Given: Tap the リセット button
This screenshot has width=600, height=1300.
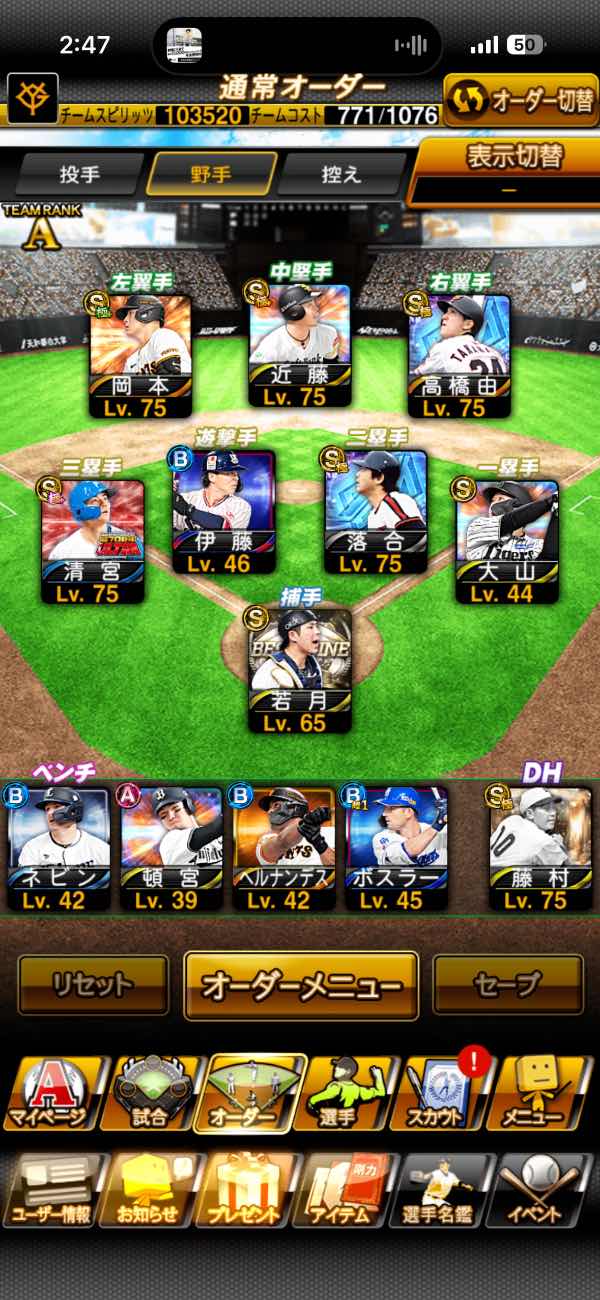Looking at the screenshot, I should point(93,986).
